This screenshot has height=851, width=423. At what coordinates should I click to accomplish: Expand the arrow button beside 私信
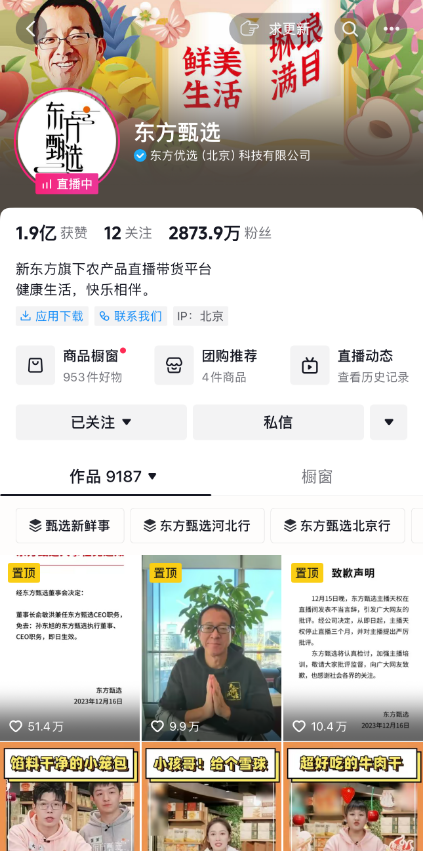click(389, 422)
